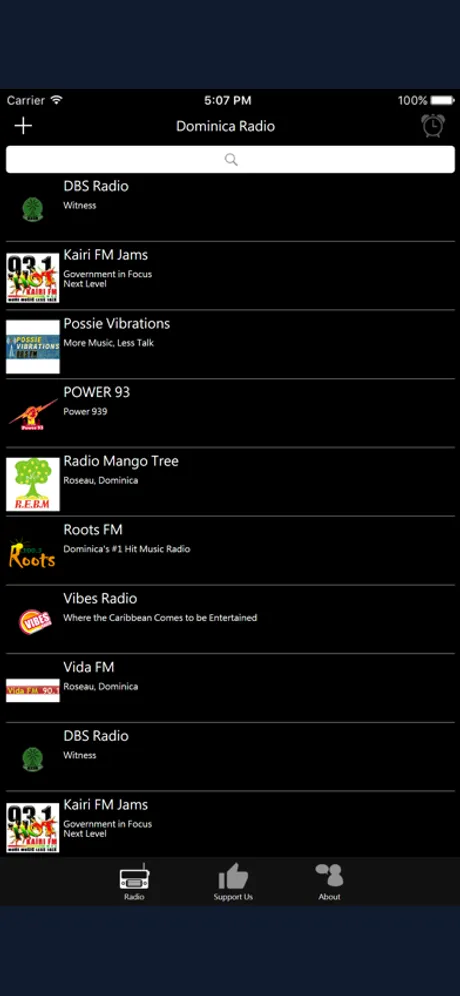Open the POWER 93 station
Image resolution: width=460 pixels, height=996 pixels.
pyautogui.click(x=230, y=413)
